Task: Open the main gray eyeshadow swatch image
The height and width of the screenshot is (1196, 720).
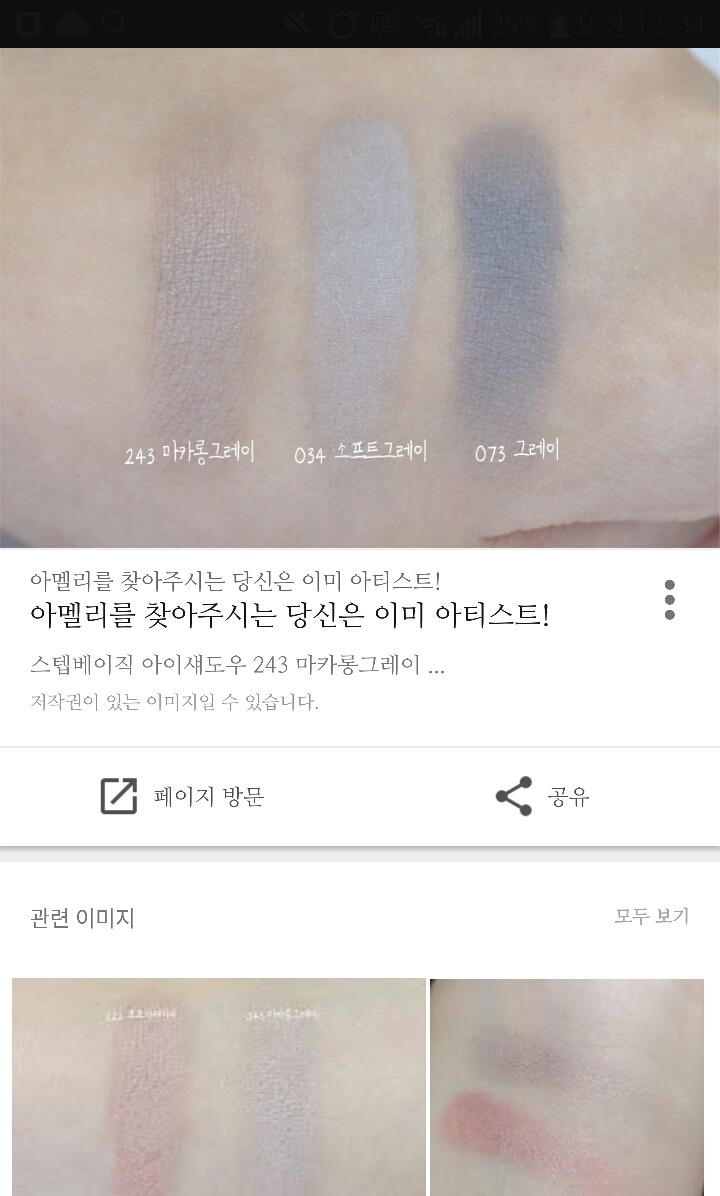Action: tap(360, 298)
